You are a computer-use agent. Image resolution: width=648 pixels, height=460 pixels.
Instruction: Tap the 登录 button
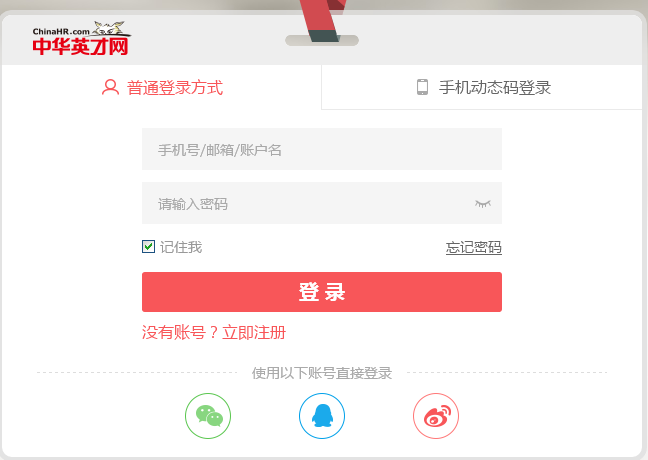tap(321, 292)
